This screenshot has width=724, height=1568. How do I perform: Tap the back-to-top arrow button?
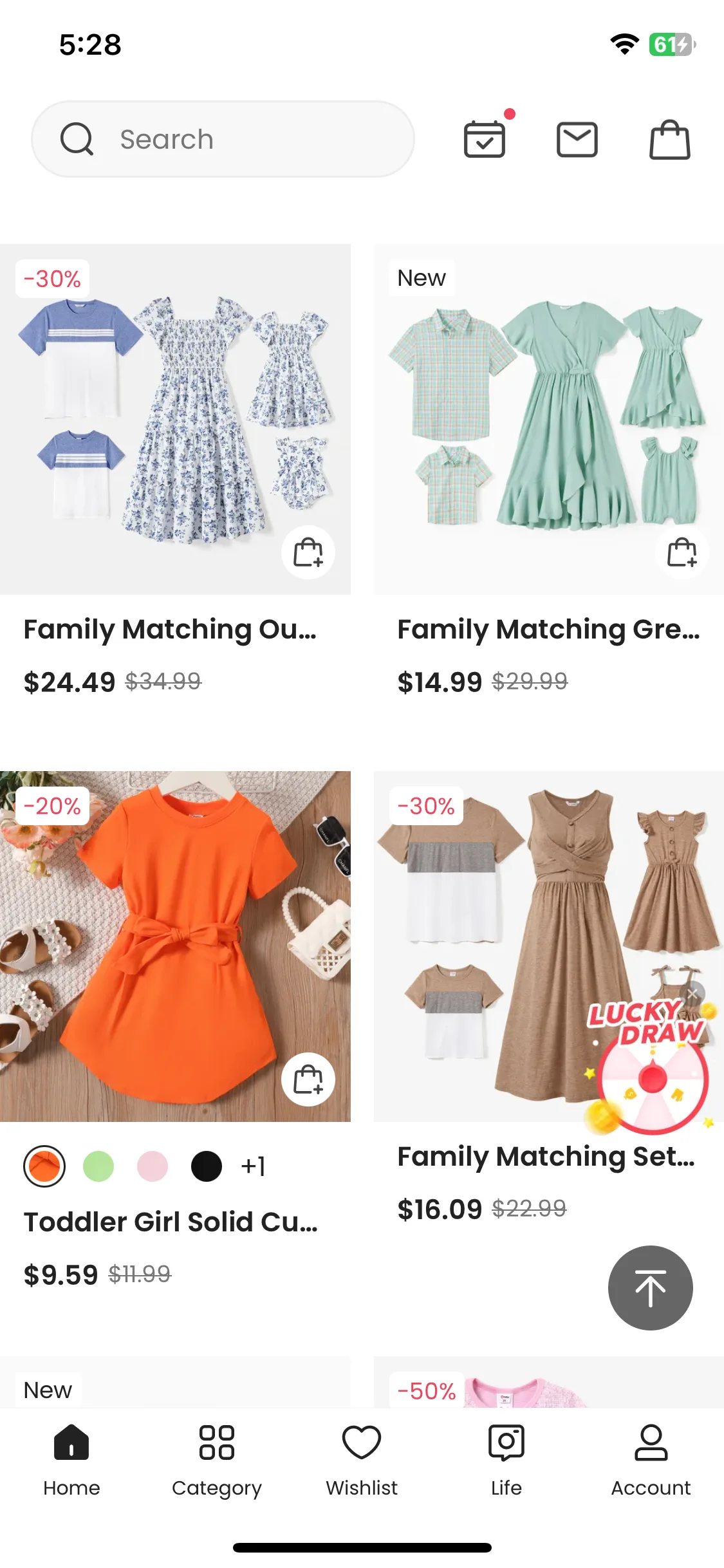651,1288
